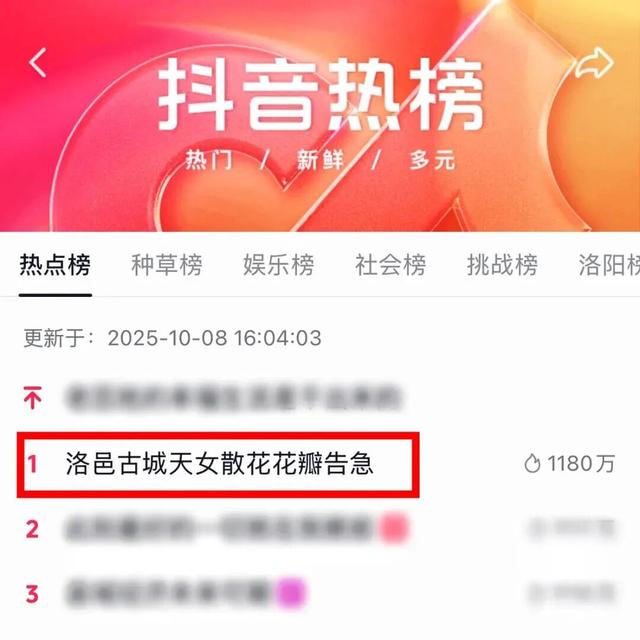This screenshot has width=640, height=640.
Task: Switch to the 种草榜 tab
Action: 167,265
